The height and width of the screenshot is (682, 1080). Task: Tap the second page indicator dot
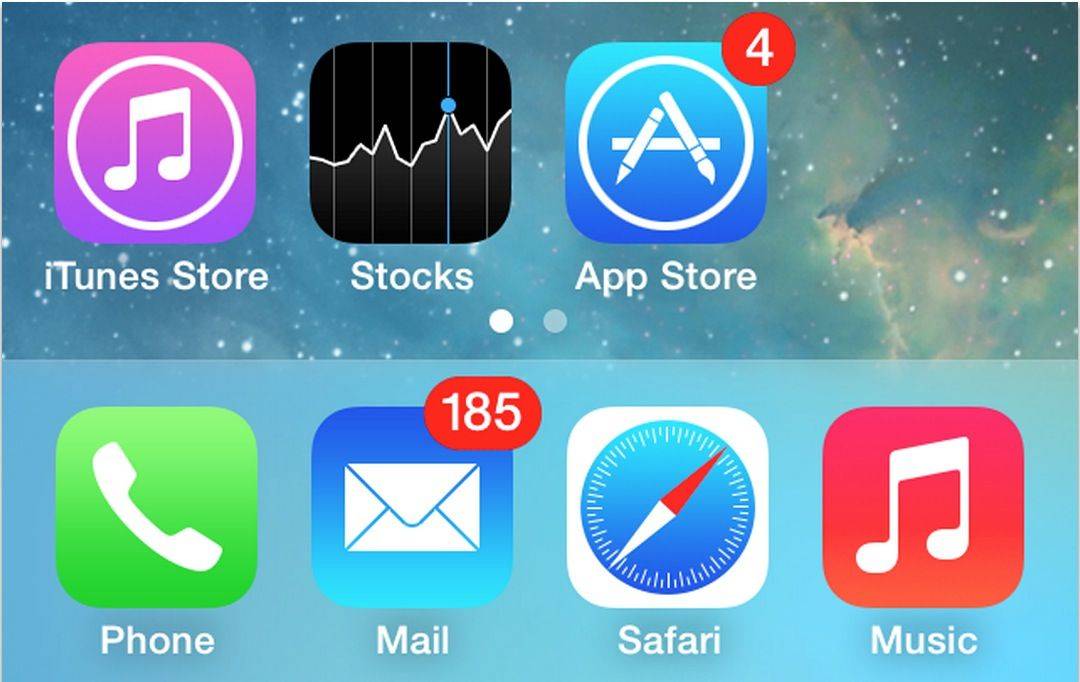(x=554, y=321)
